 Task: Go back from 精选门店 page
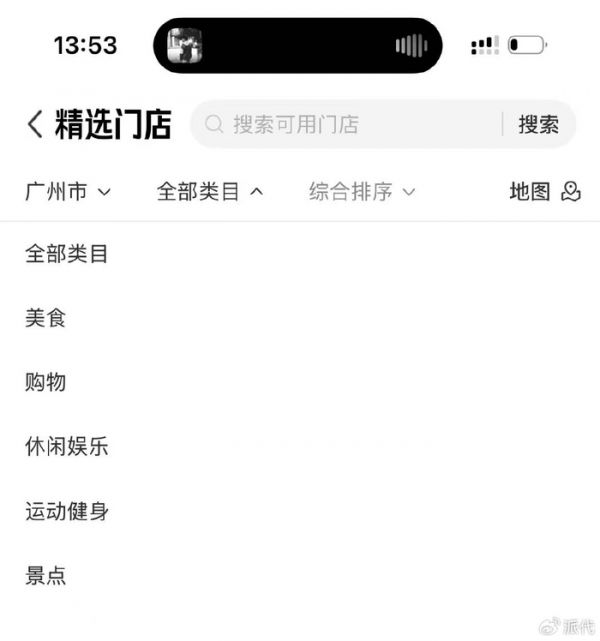coord(34,124)
